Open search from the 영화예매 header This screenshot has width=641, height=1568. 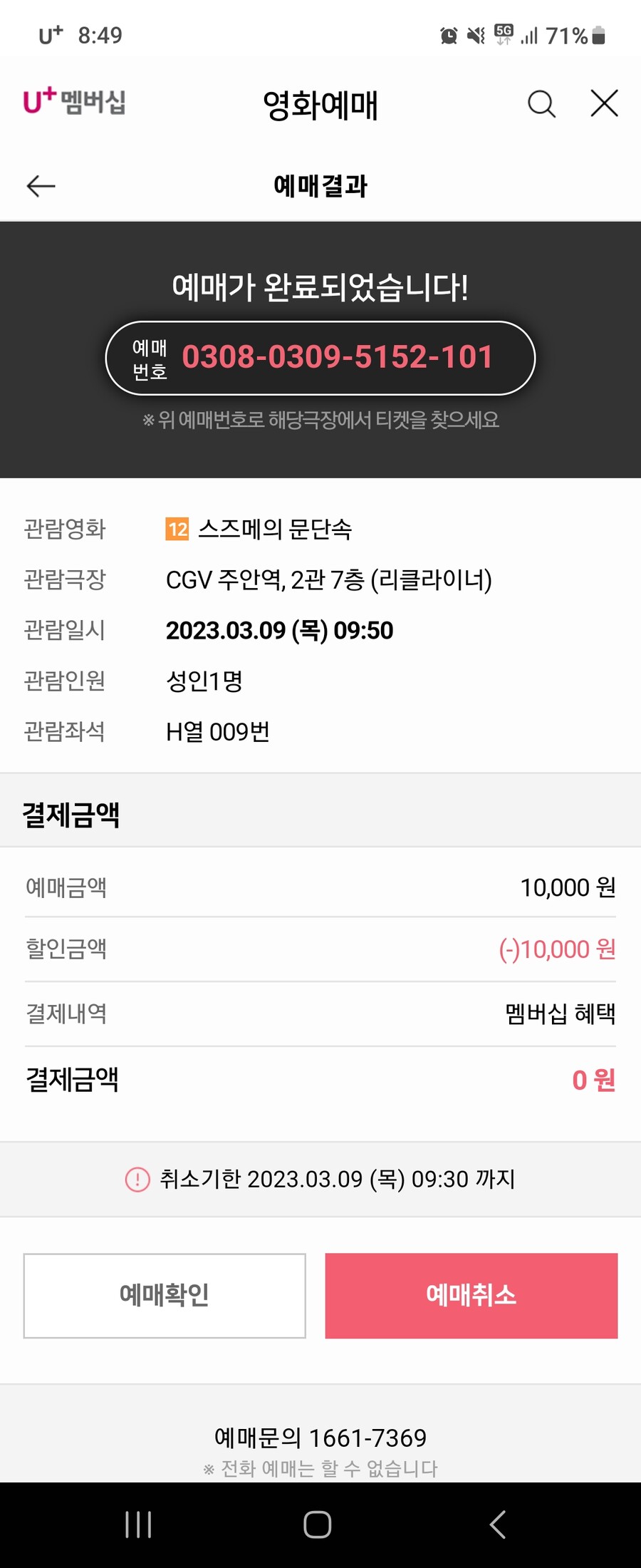point(541,103)
